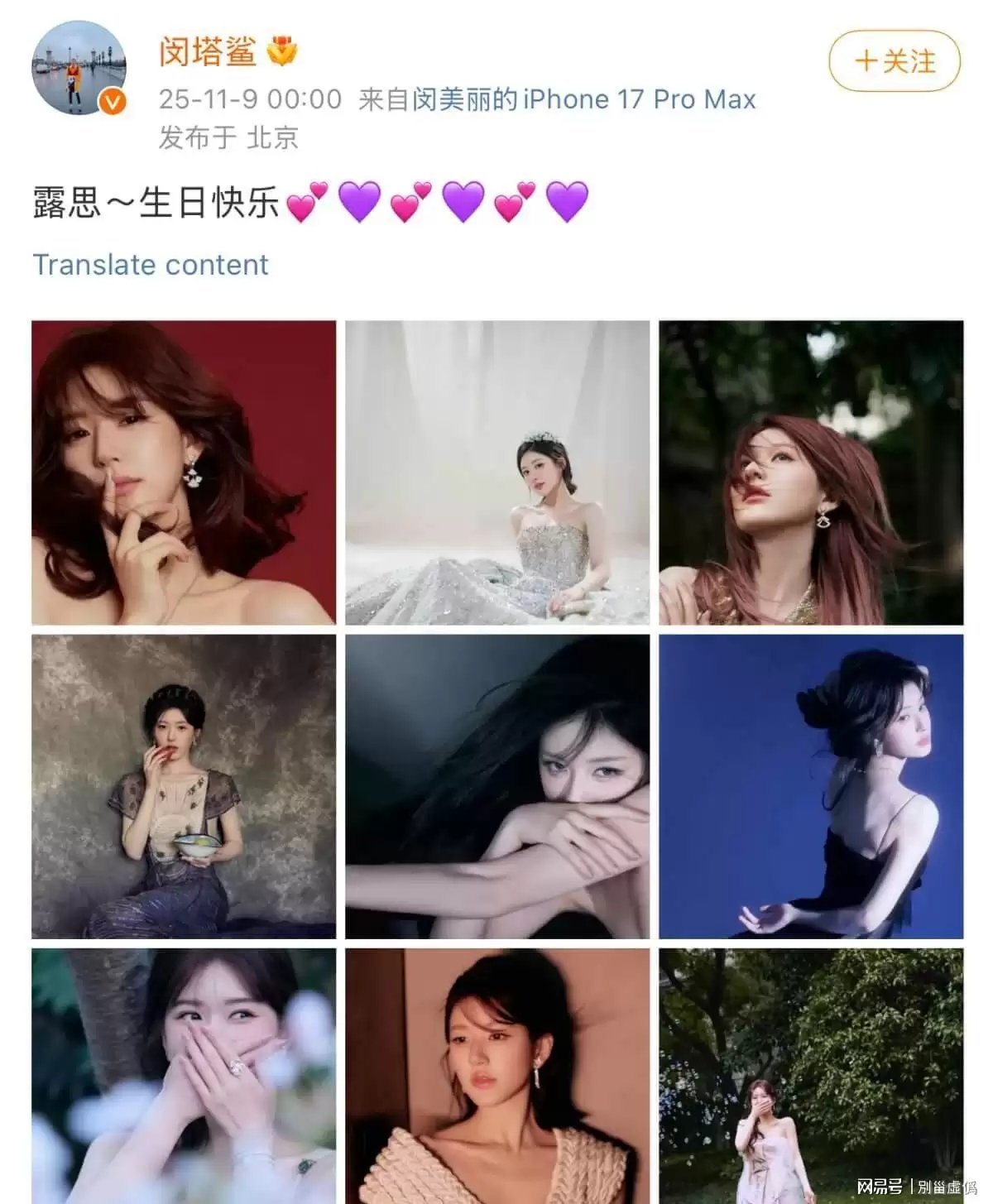Follow this account with the 关注 button
The image size is (993, 1204).
coord(895,61)
